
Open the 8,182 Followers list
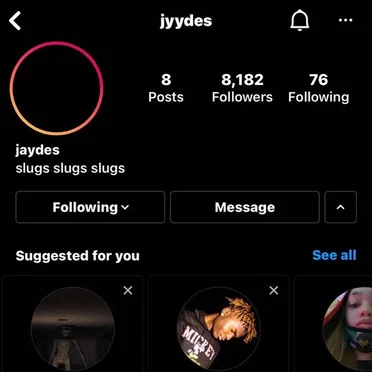(x=242, y=88)
